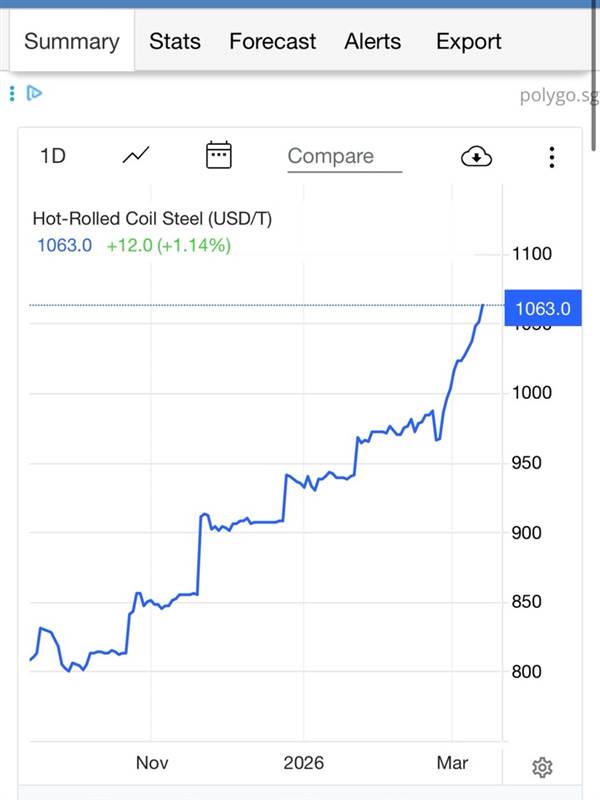Open the Export tab

[468, 42]
